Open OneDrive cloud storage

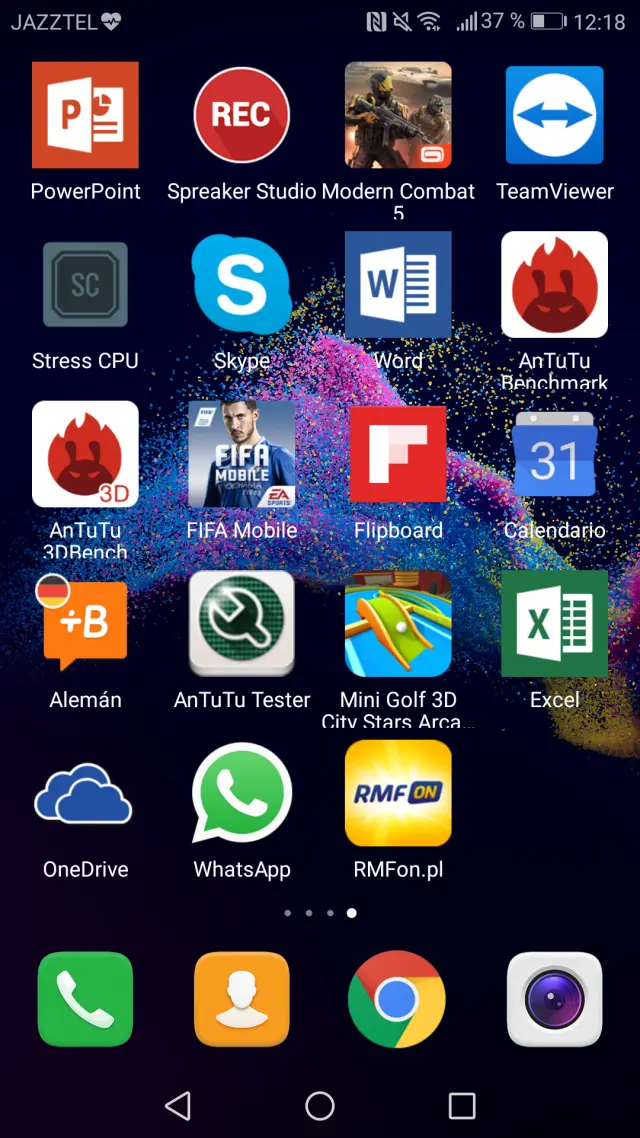(x=85, y=795)
